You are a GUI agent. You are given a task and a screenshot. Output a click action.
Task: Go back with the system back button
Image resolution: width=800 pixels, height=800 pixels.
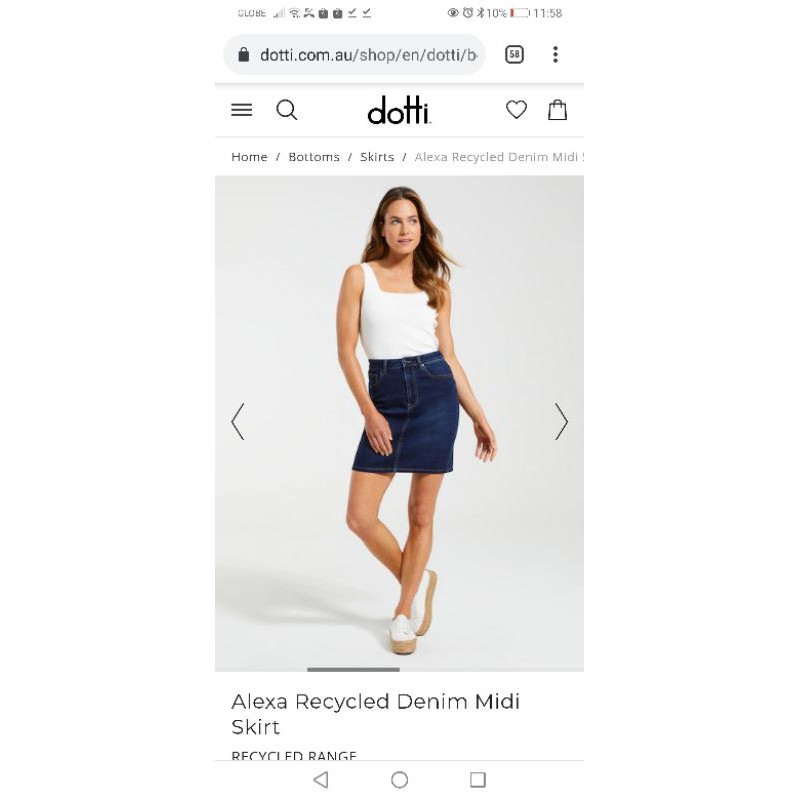coord(321,780)
